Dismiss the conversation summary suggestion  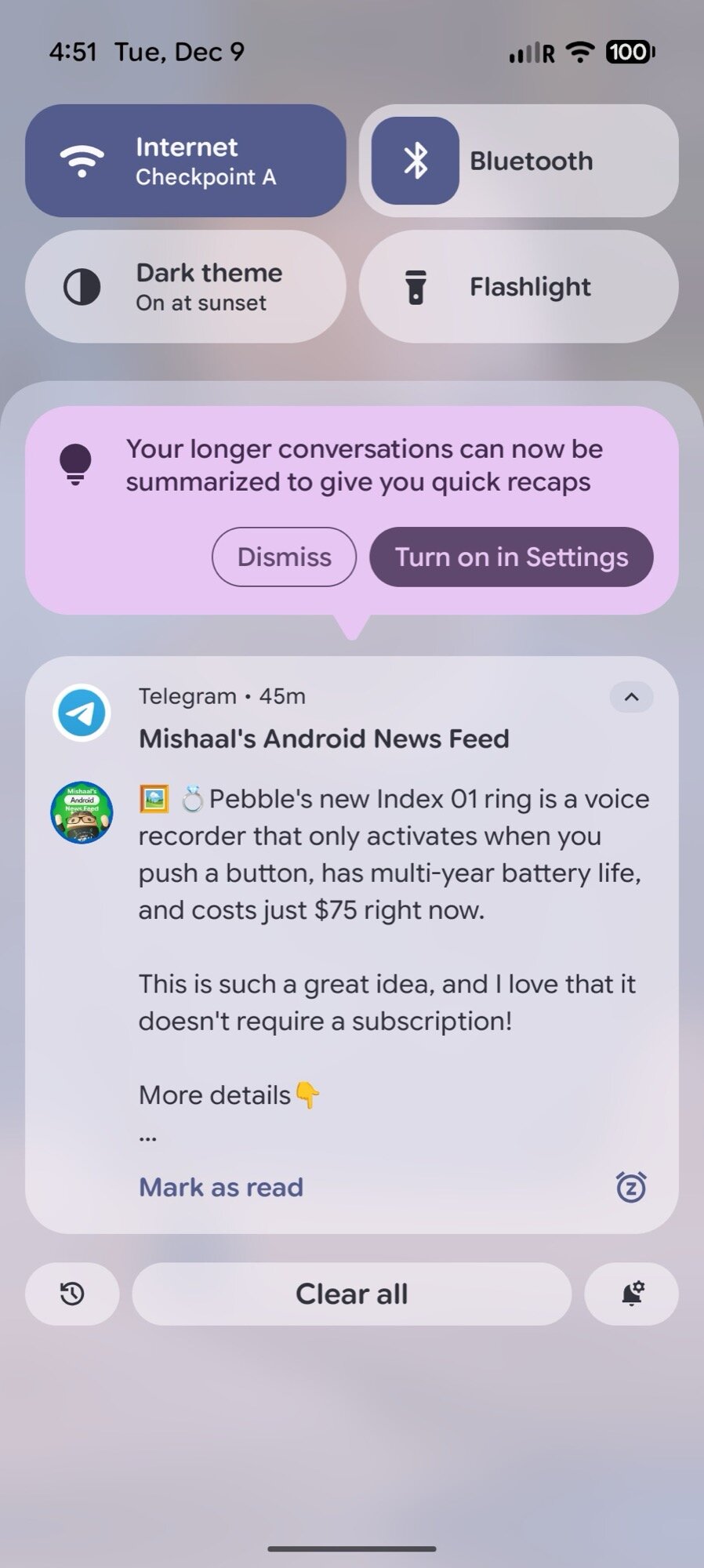point(284,557)
